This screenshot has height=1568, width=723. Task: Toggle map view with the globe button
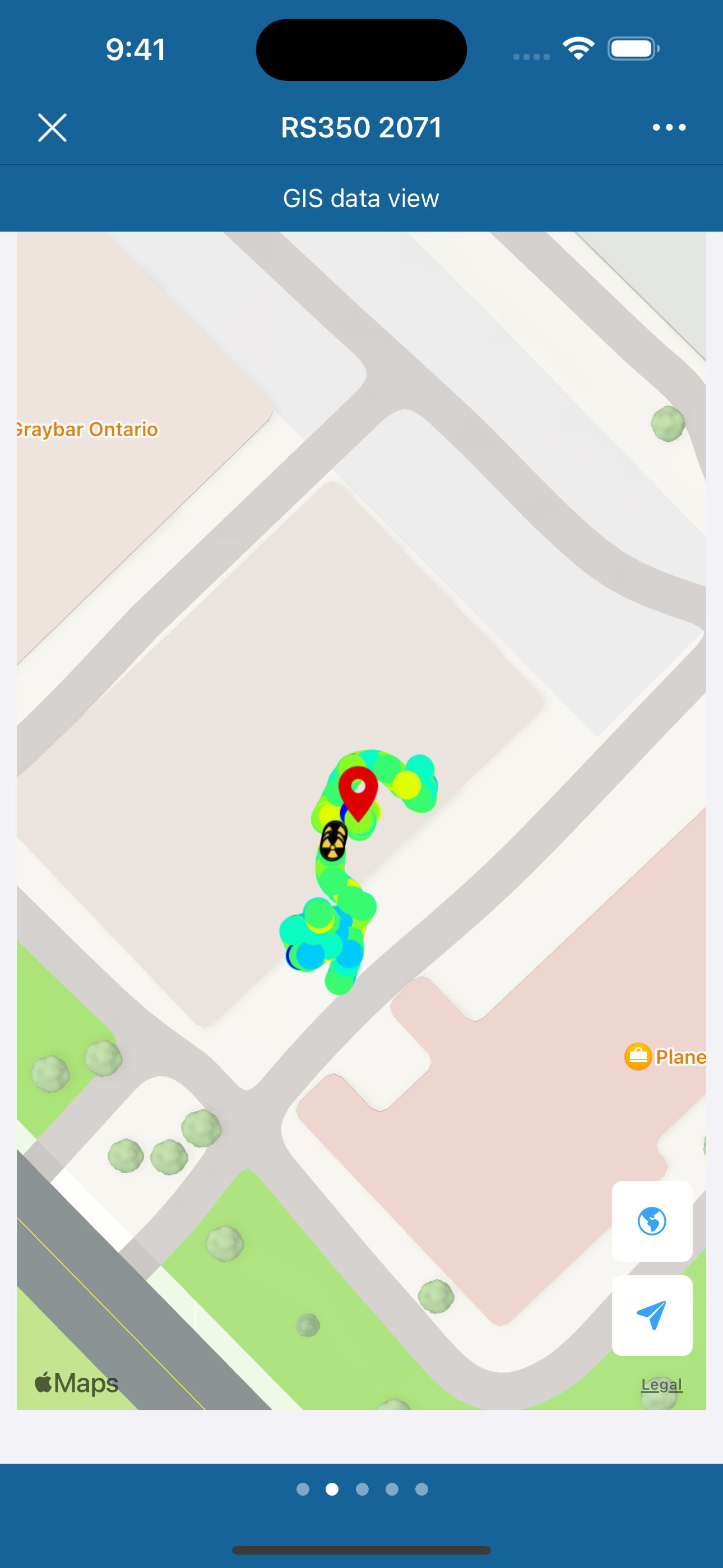tap(652, 1221)
